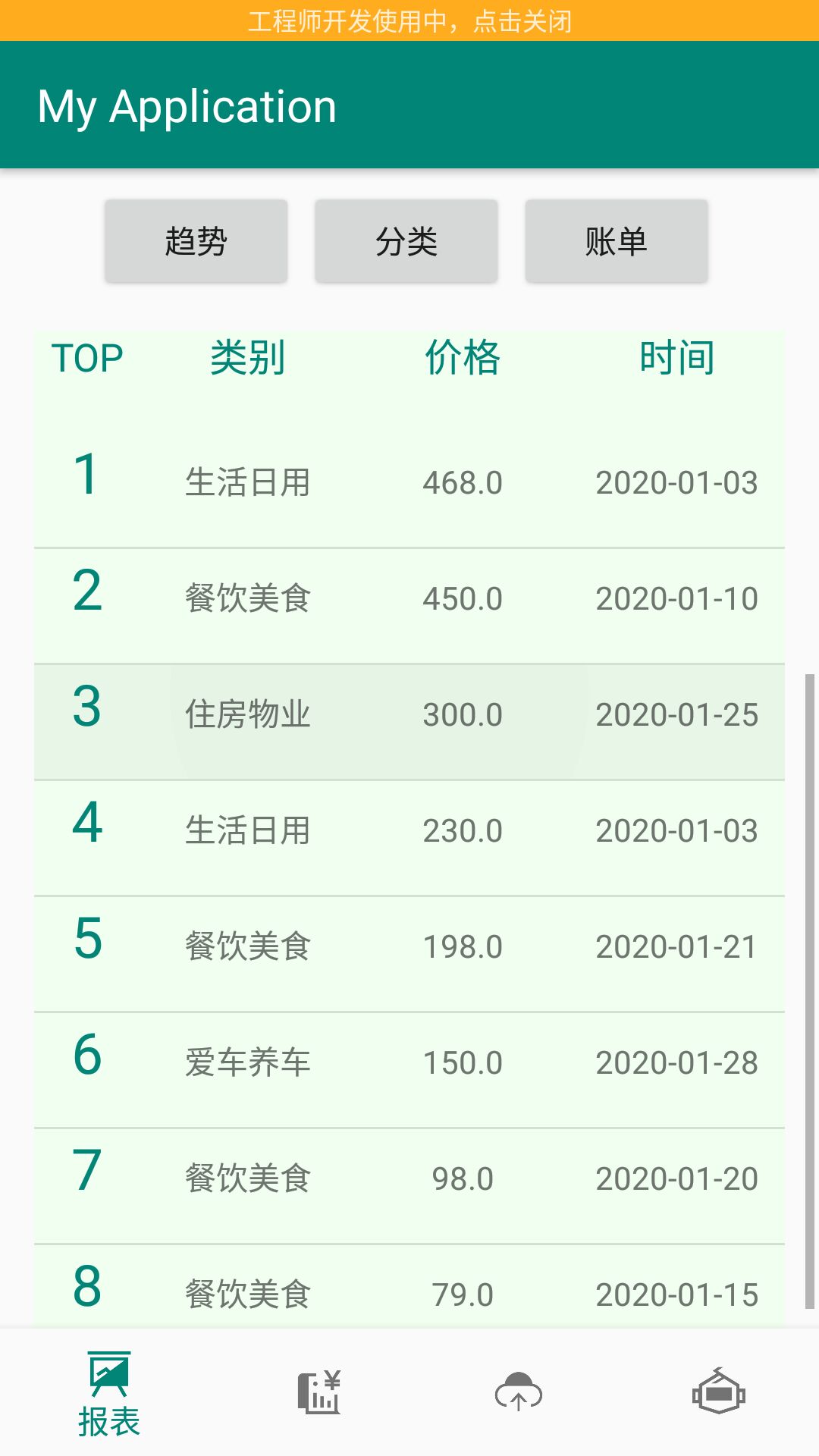Select the 爱车养车 150.0 row

409,1070
